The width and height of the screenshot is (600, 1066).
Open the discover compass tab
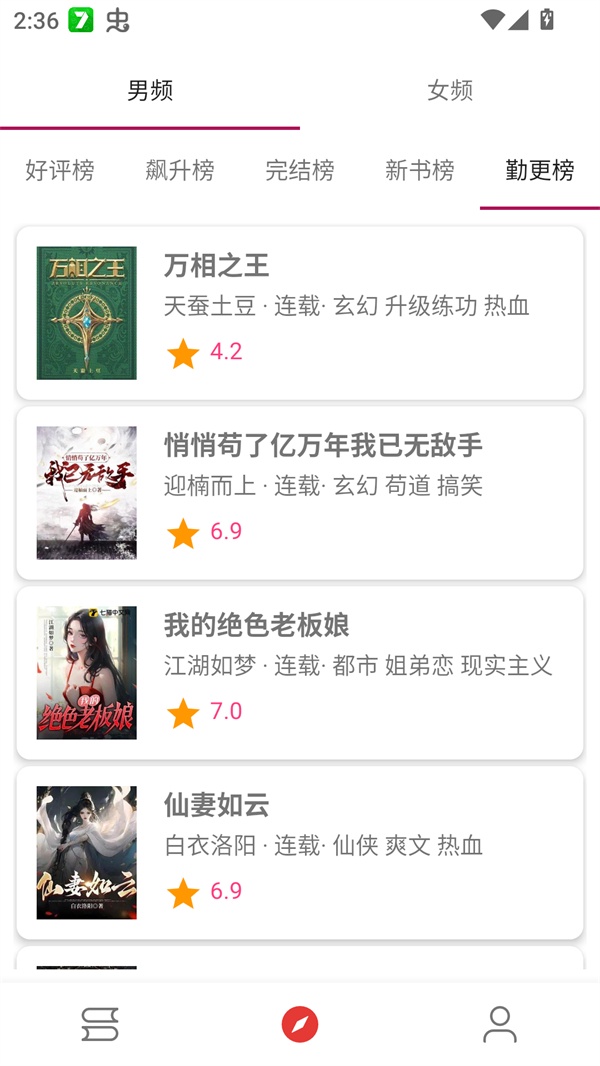300,1024
